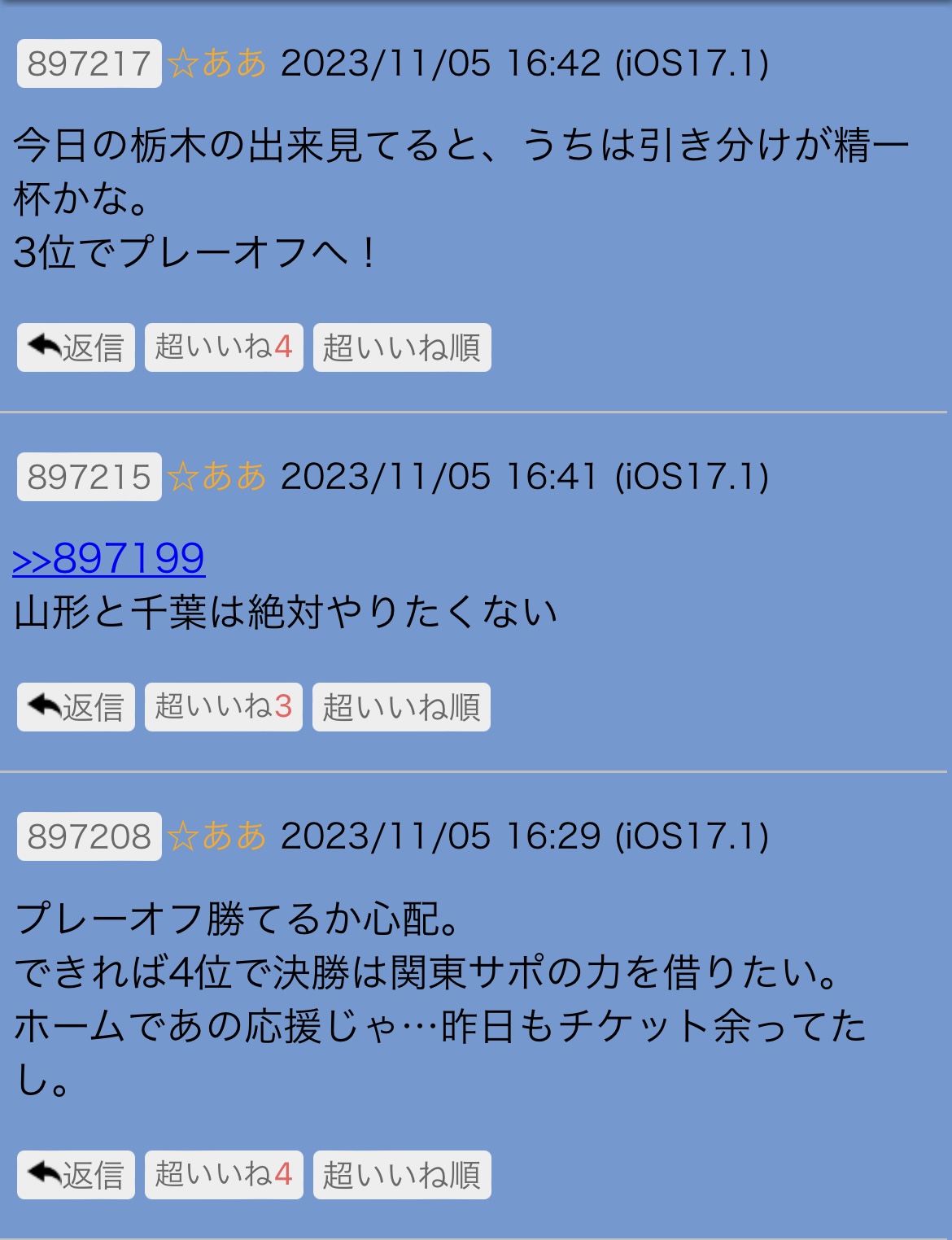Tap post number 897208
This screenshot has height=1240, width=952.
[x=89, y=836]
